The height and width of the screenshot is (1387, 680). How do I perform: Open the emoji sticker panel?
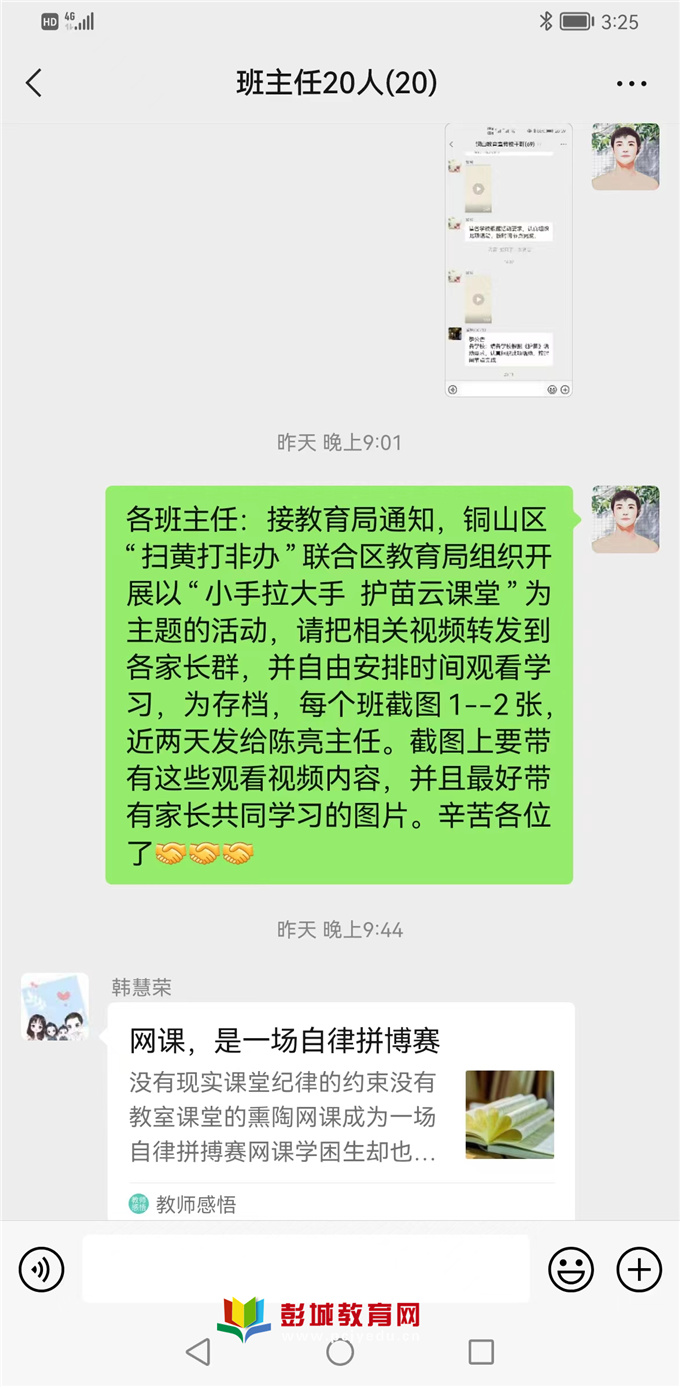pyautogui.click(x=571, y=1270)
